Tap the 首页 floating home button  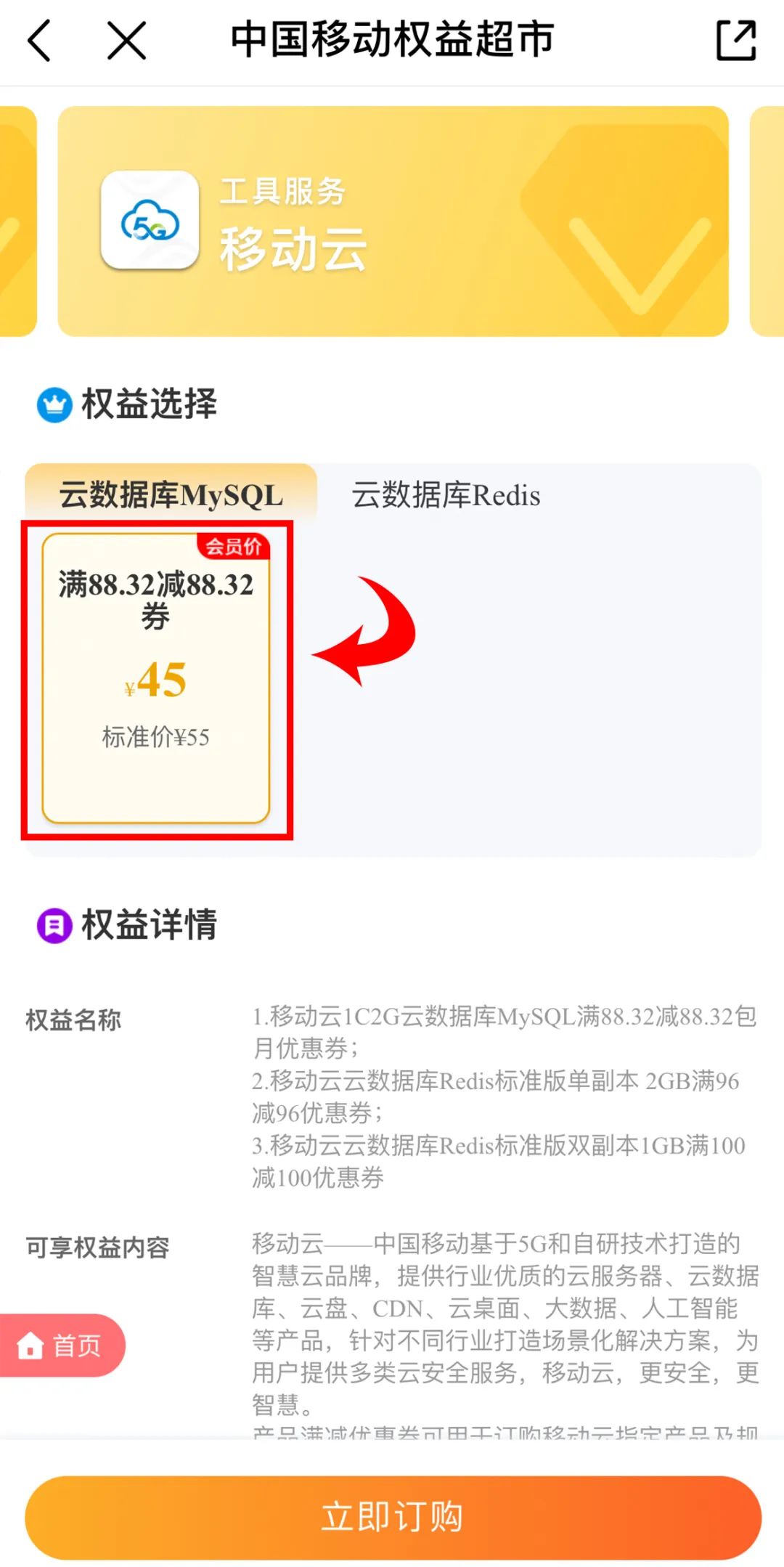[x=62, y=1344]
